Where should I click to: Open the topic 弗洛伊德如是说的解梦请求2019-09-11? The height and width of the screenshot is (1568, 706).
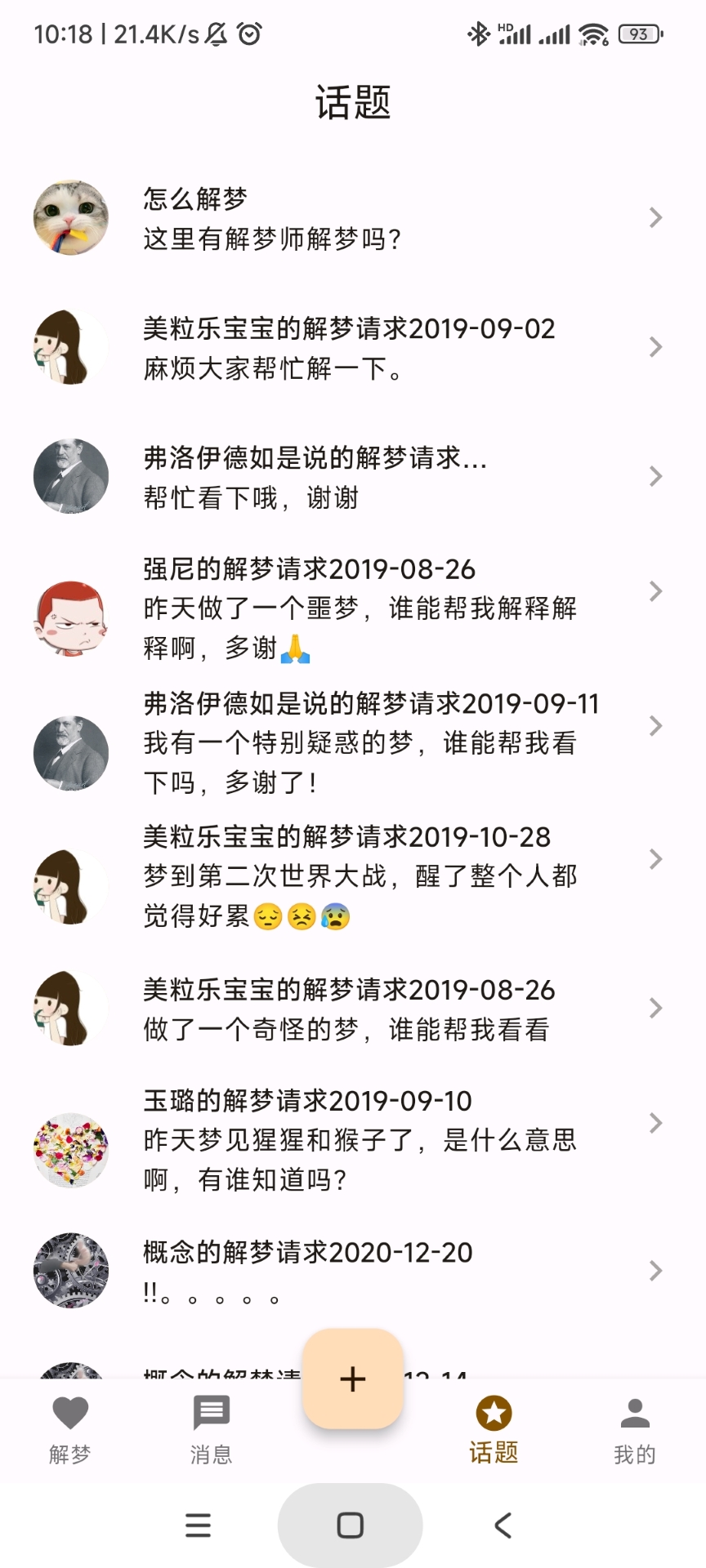point(351,739)
